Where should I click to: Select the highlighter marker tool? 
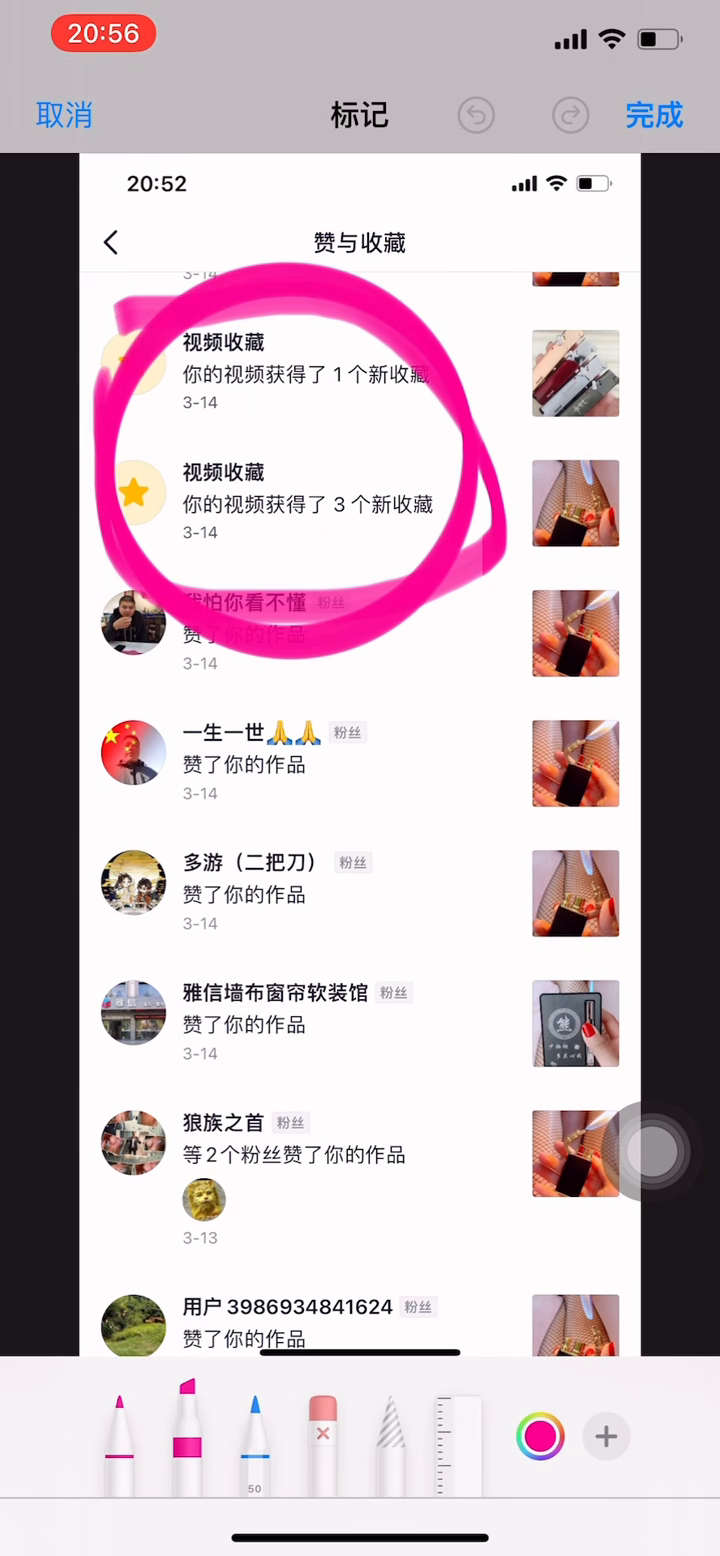pos(186,1440)
